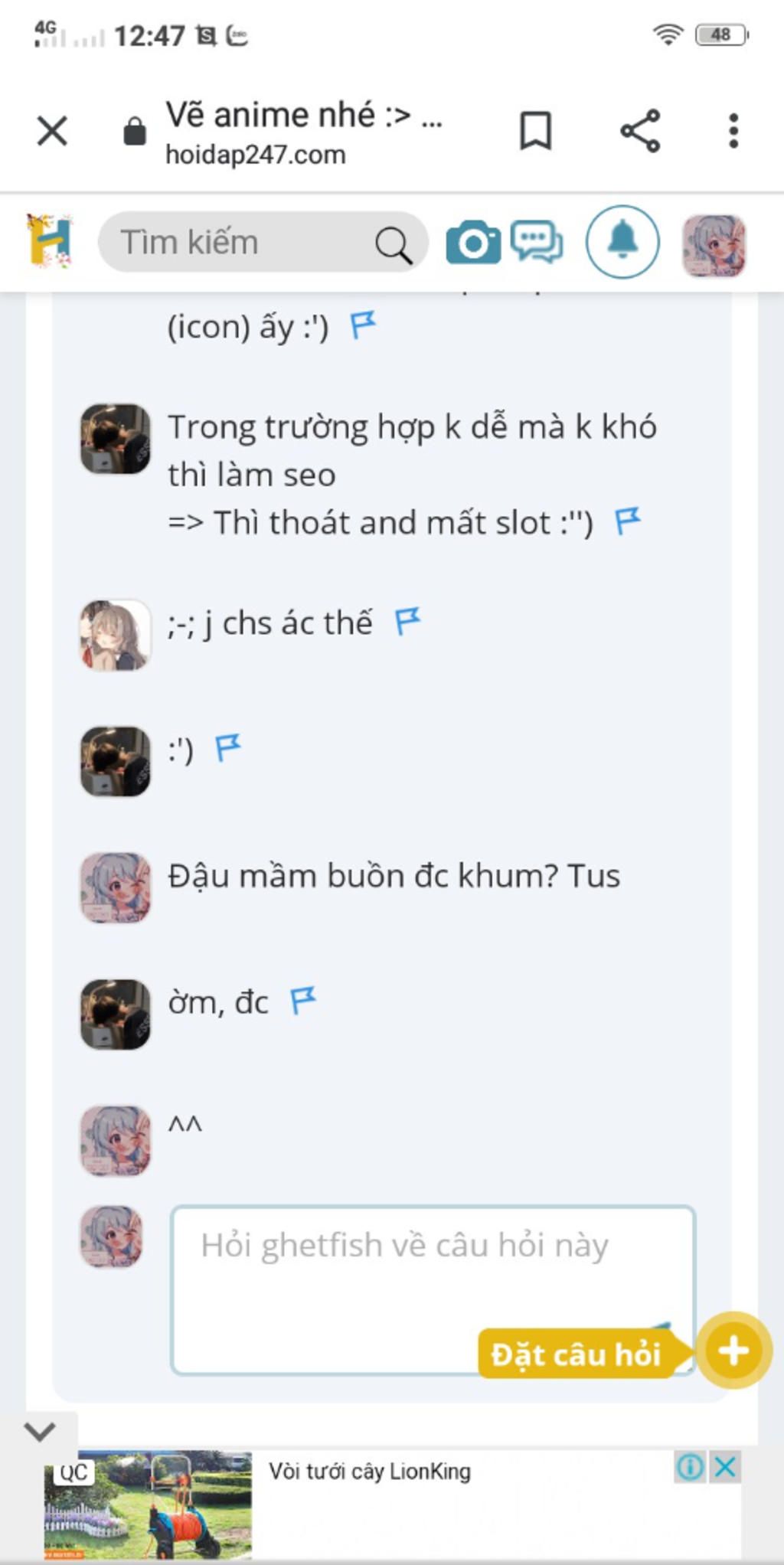Viewport: 784px width, 1565px height.
Task: Tap the Đặt câu hỏi plus button
Action: click(x=733, y=1351)
